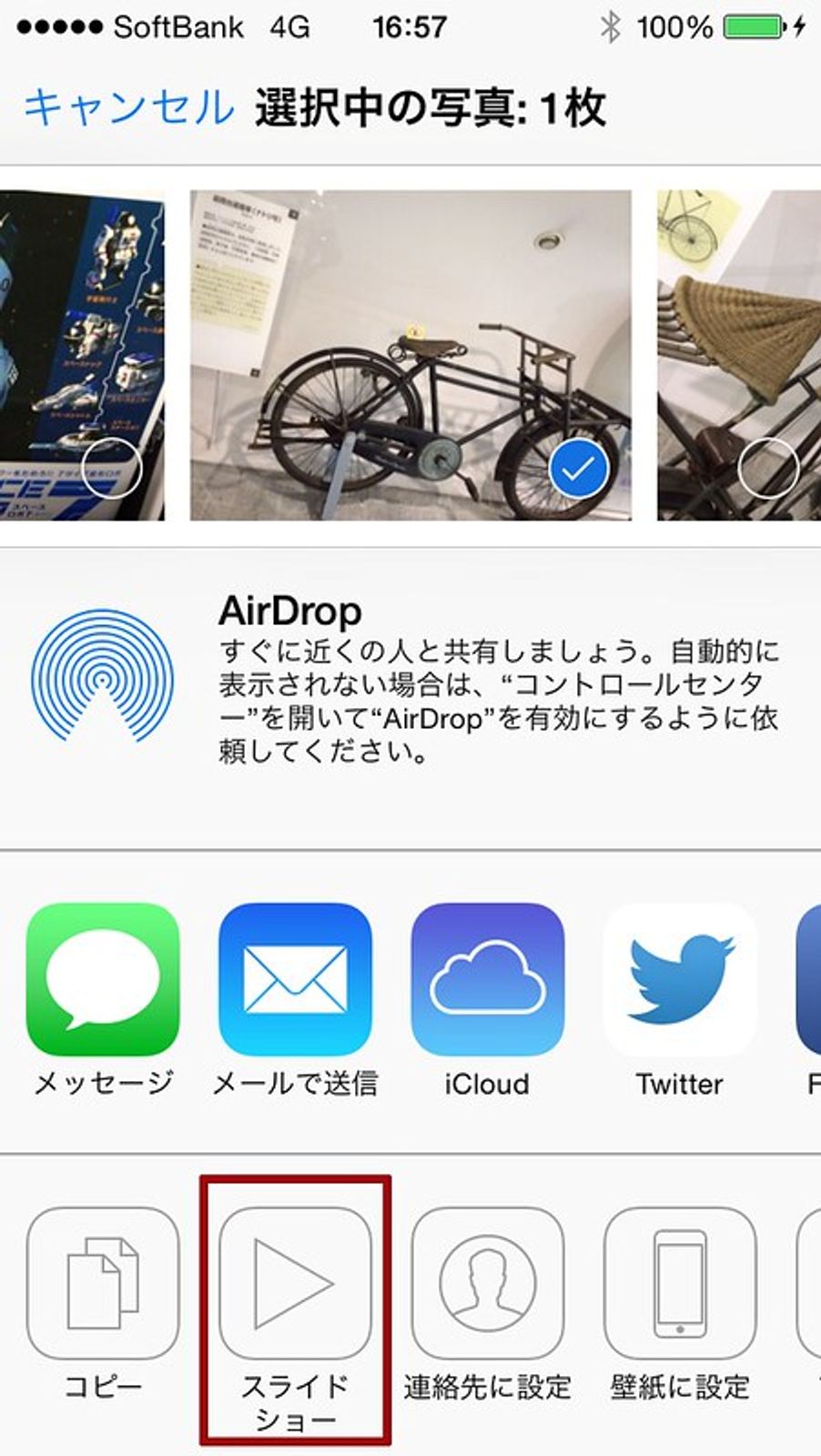
Task: Copy the photo with コピー
Action: point(103,1283)
